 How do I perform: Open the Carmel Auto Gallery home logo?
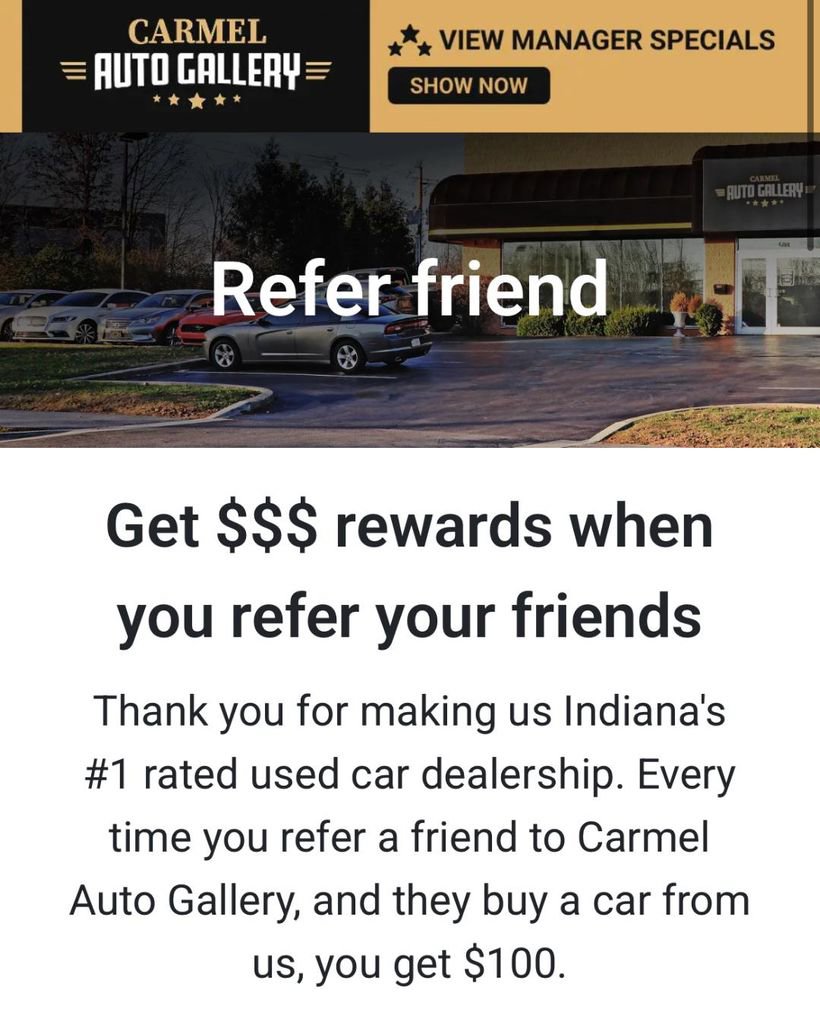(x=196, y=64)
